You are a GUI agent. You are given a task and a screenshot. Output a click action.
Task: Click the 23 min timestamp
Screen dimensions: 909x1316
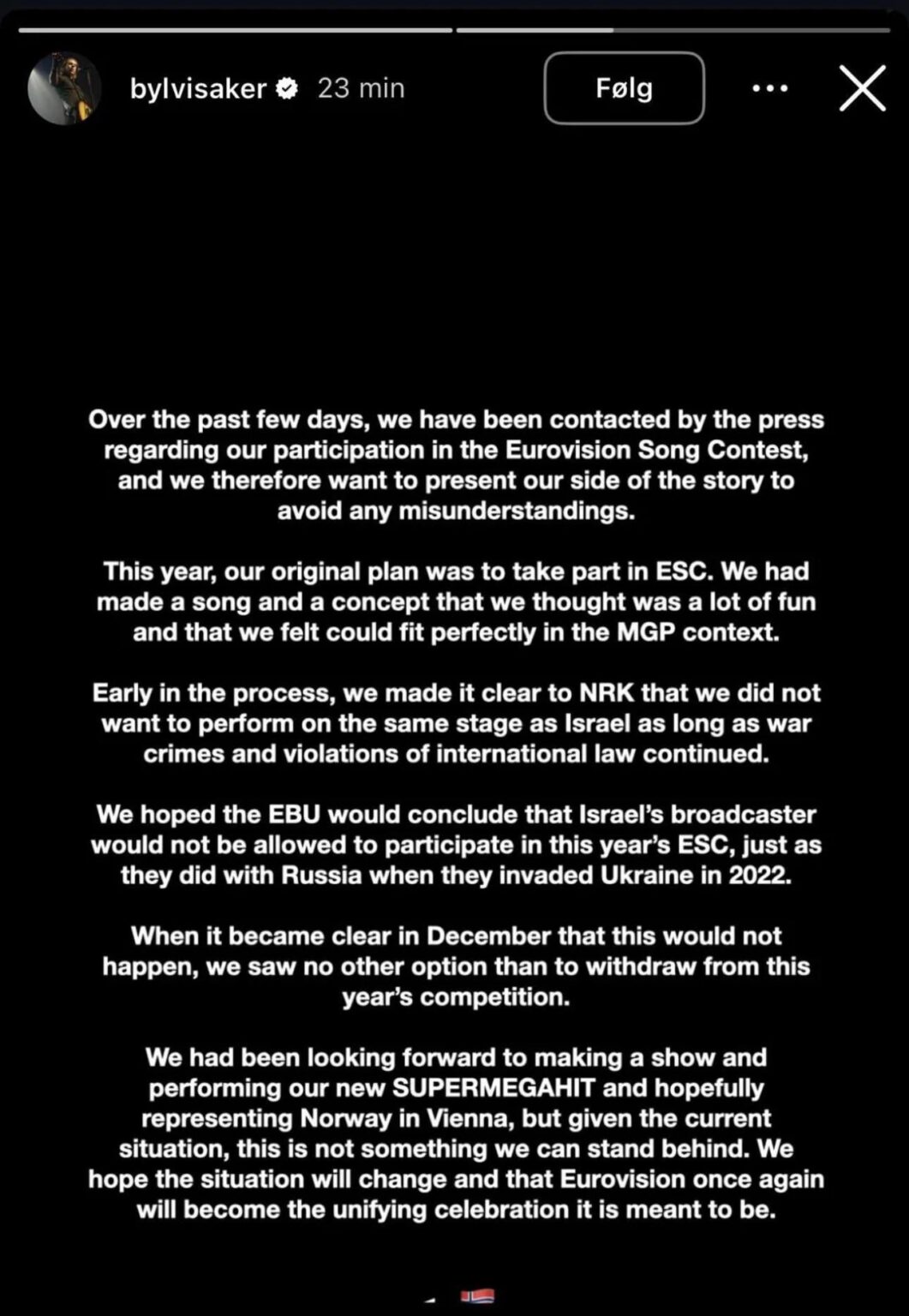(362, 88)
